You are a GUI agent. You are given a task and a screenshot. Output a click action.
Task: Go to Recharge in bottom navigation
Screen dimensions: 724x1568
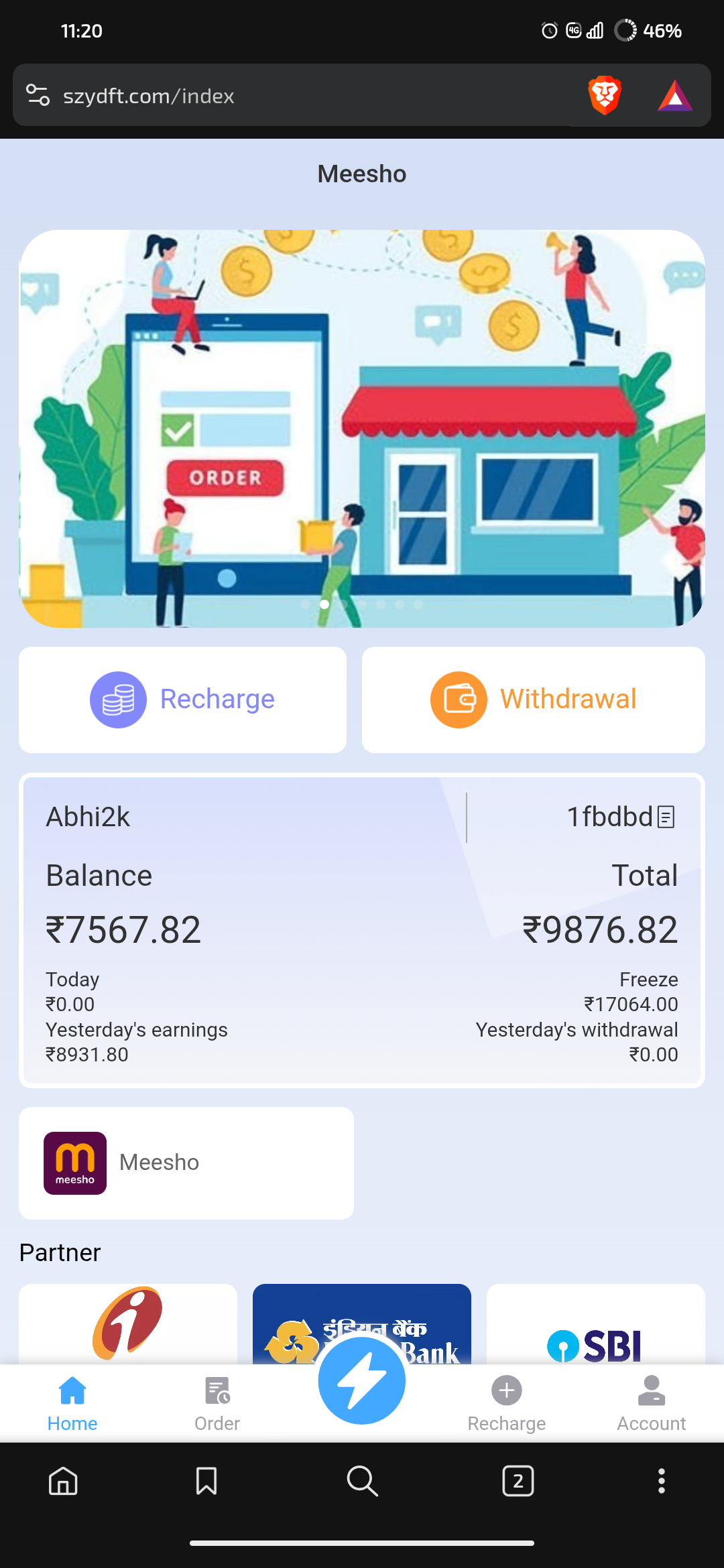point(507,1402)
